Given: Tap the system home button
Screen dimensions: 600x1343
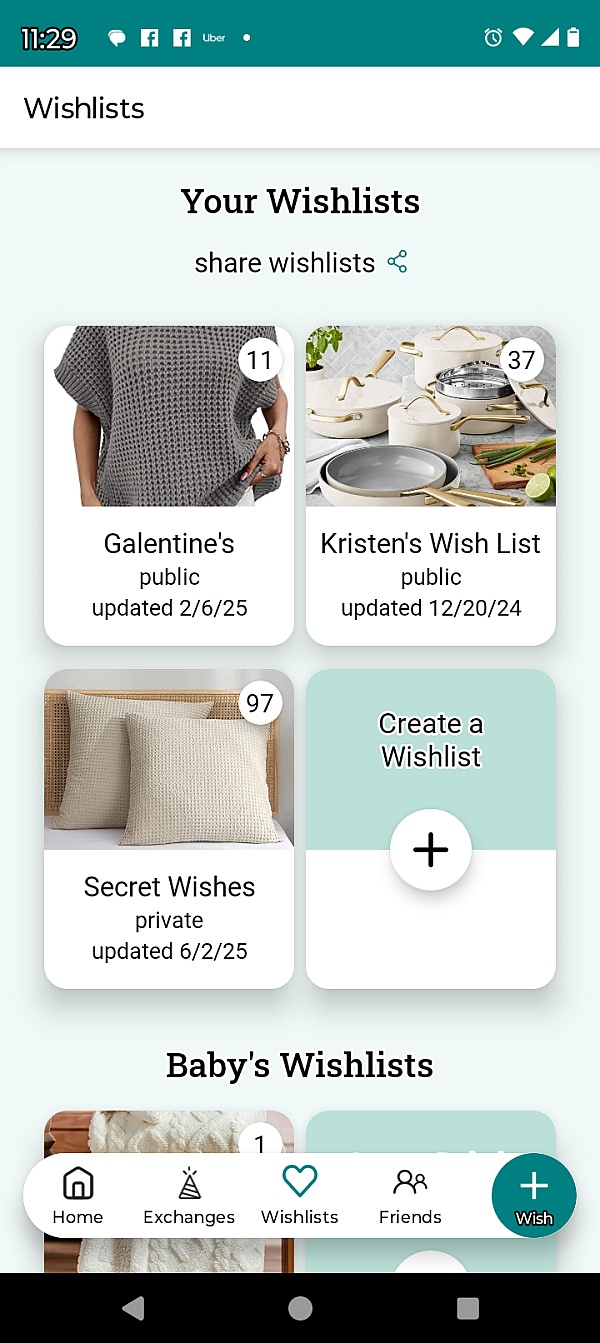Looking at the screenshot, I should tap(300, 1308).
